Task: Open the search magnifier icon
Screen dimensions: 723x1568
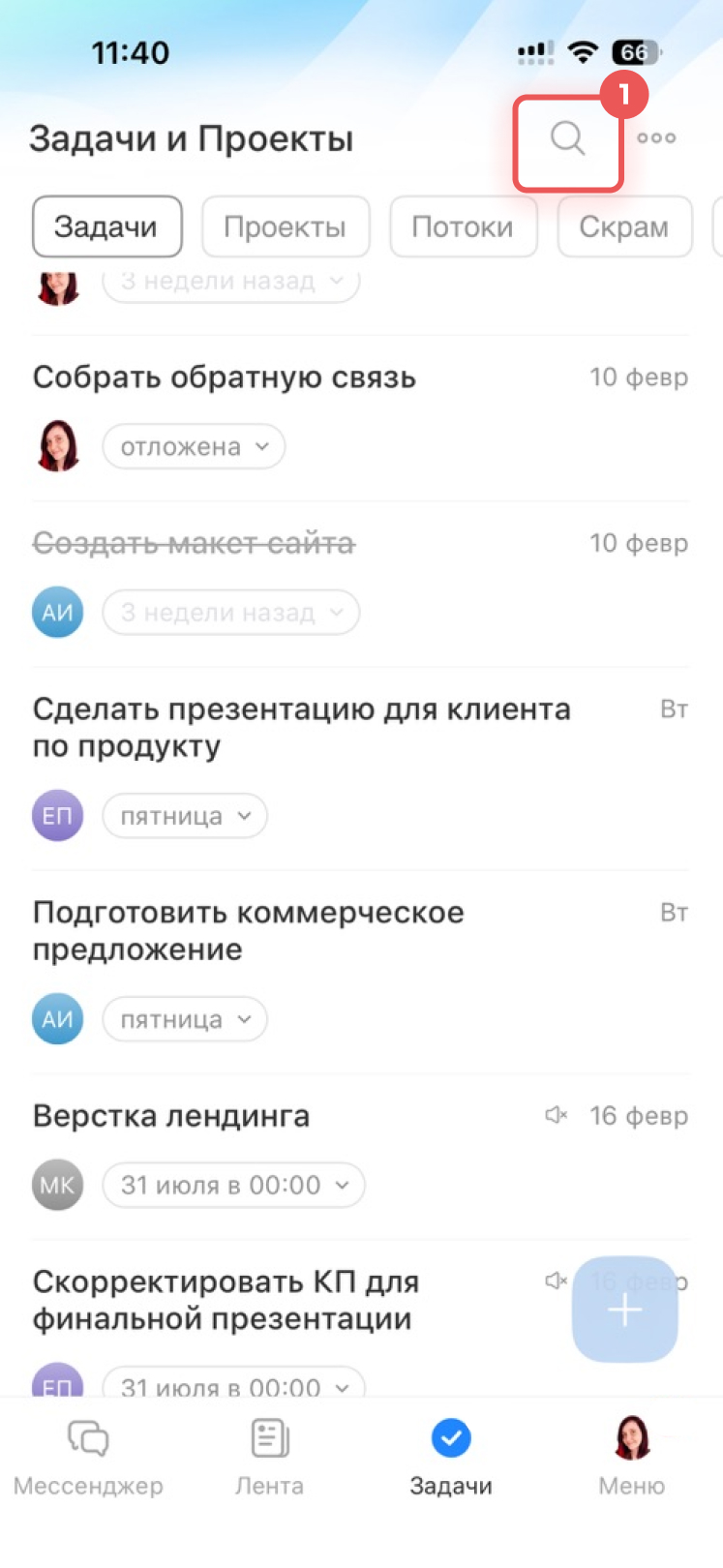Action: click(x=567, y=140)
